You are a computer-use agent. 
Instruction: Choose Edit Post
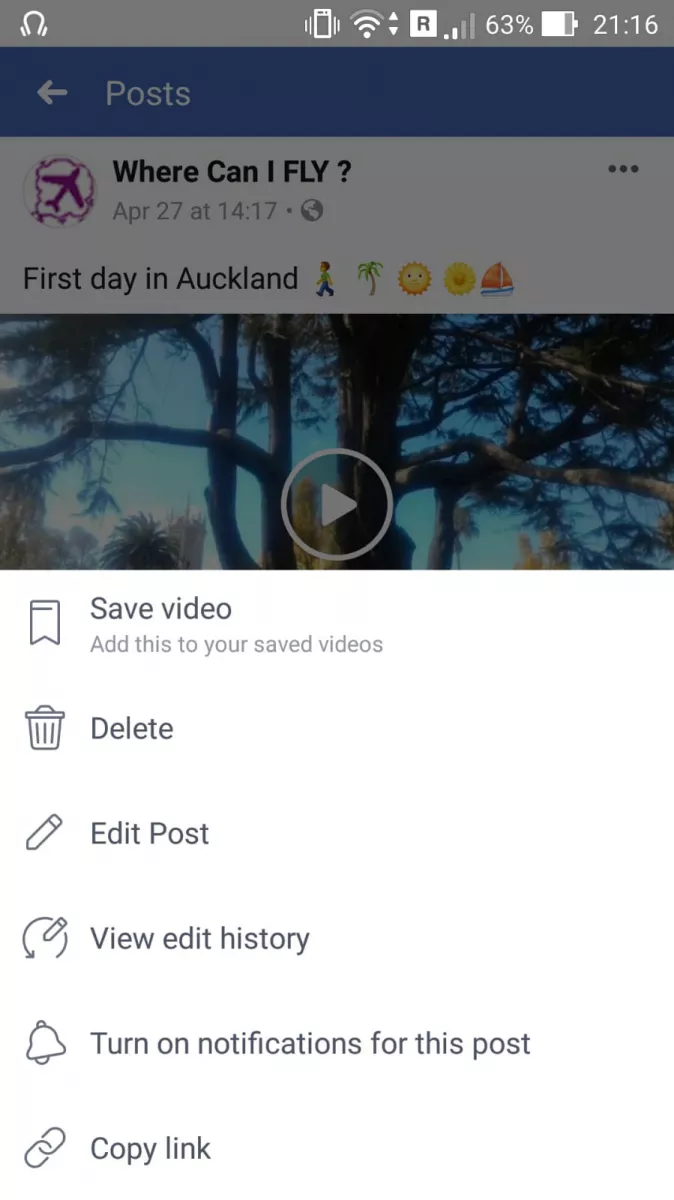[x=337, y=834]
